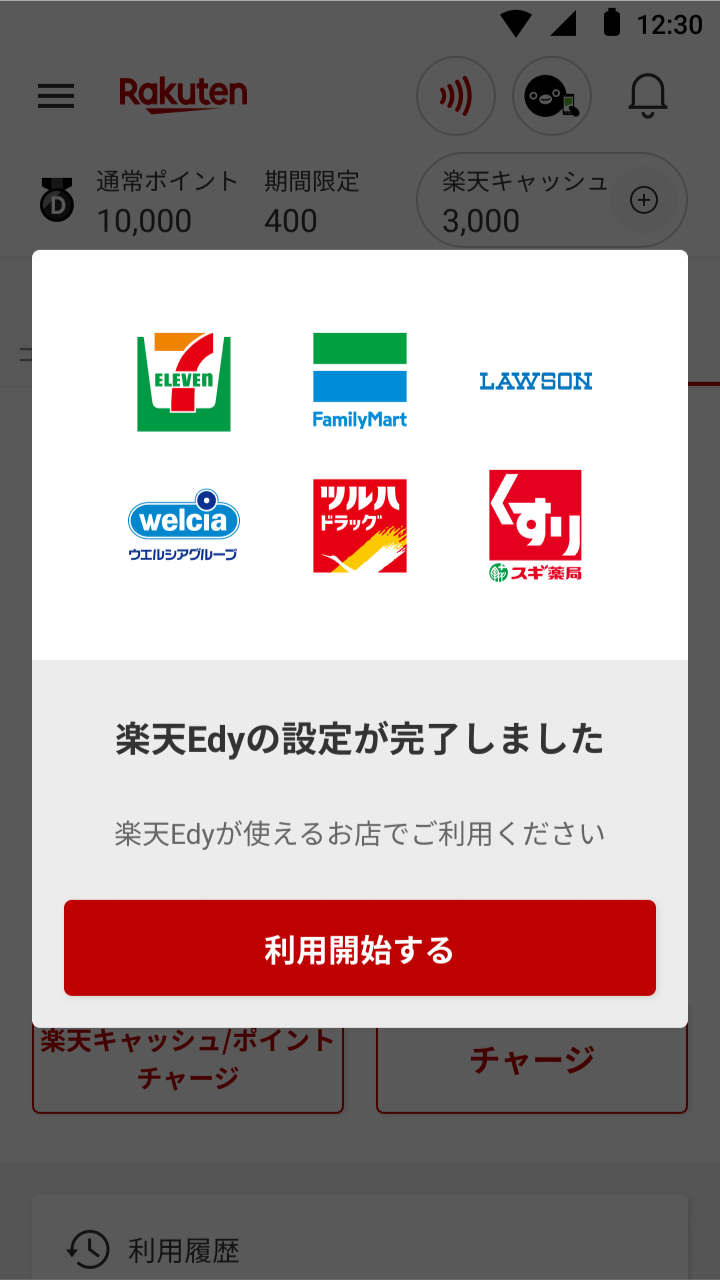Add 楽天キャッシュ with the plus icon
The width and height of the screenshot is (720, 1281).
click(x=644, y=200)
